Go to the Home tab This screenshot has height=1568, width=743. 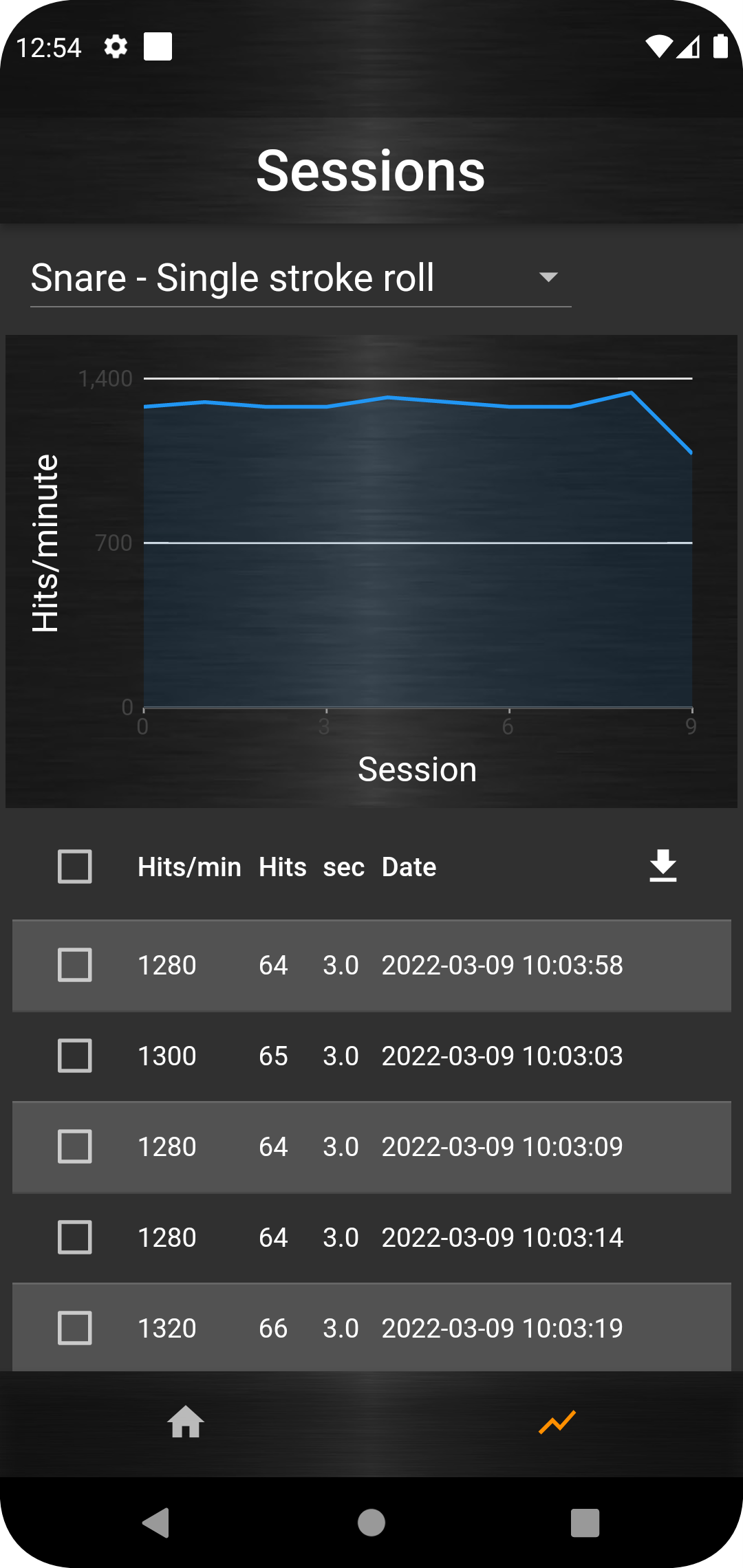click(x=186, y=1422)
